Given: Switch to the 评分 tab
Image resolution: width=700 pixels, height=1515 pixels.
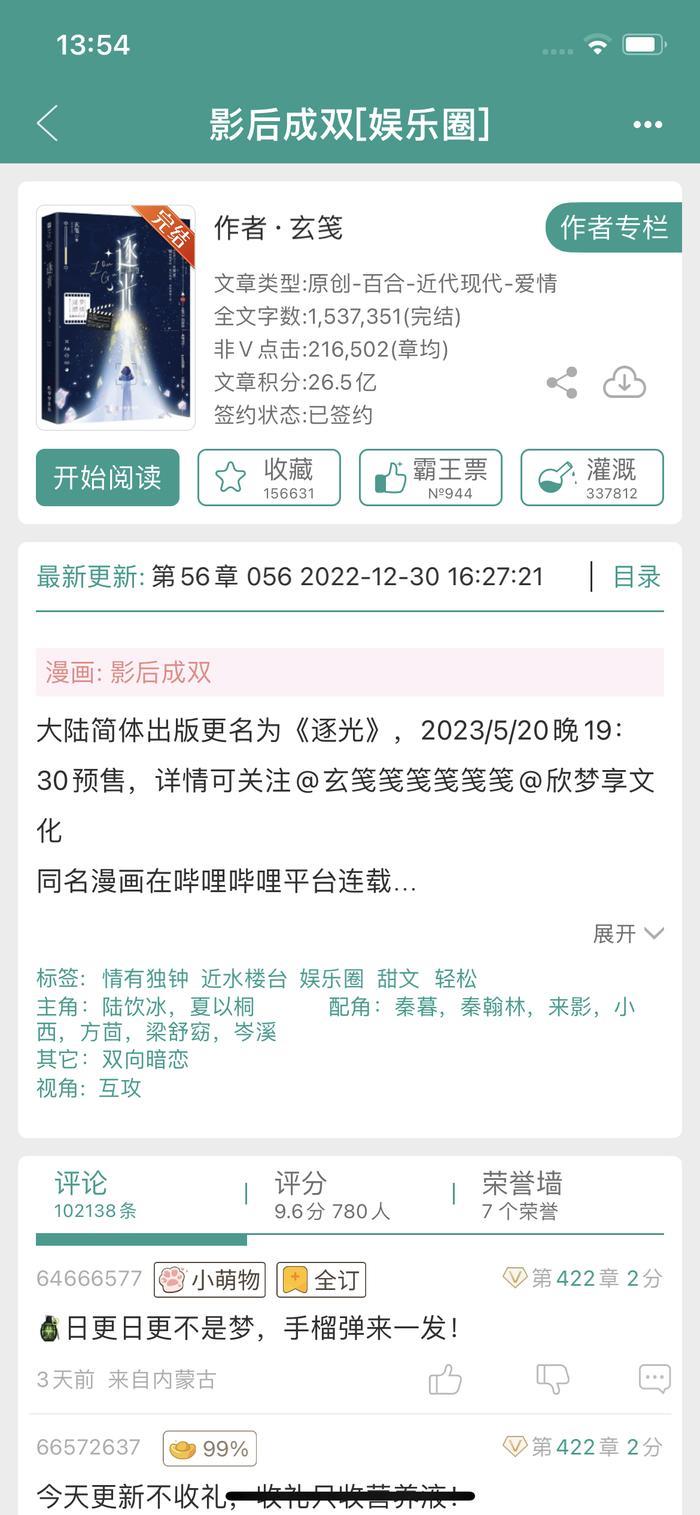Looking at the screenshot, I should pyautogui.click(x=333, y=1196).
